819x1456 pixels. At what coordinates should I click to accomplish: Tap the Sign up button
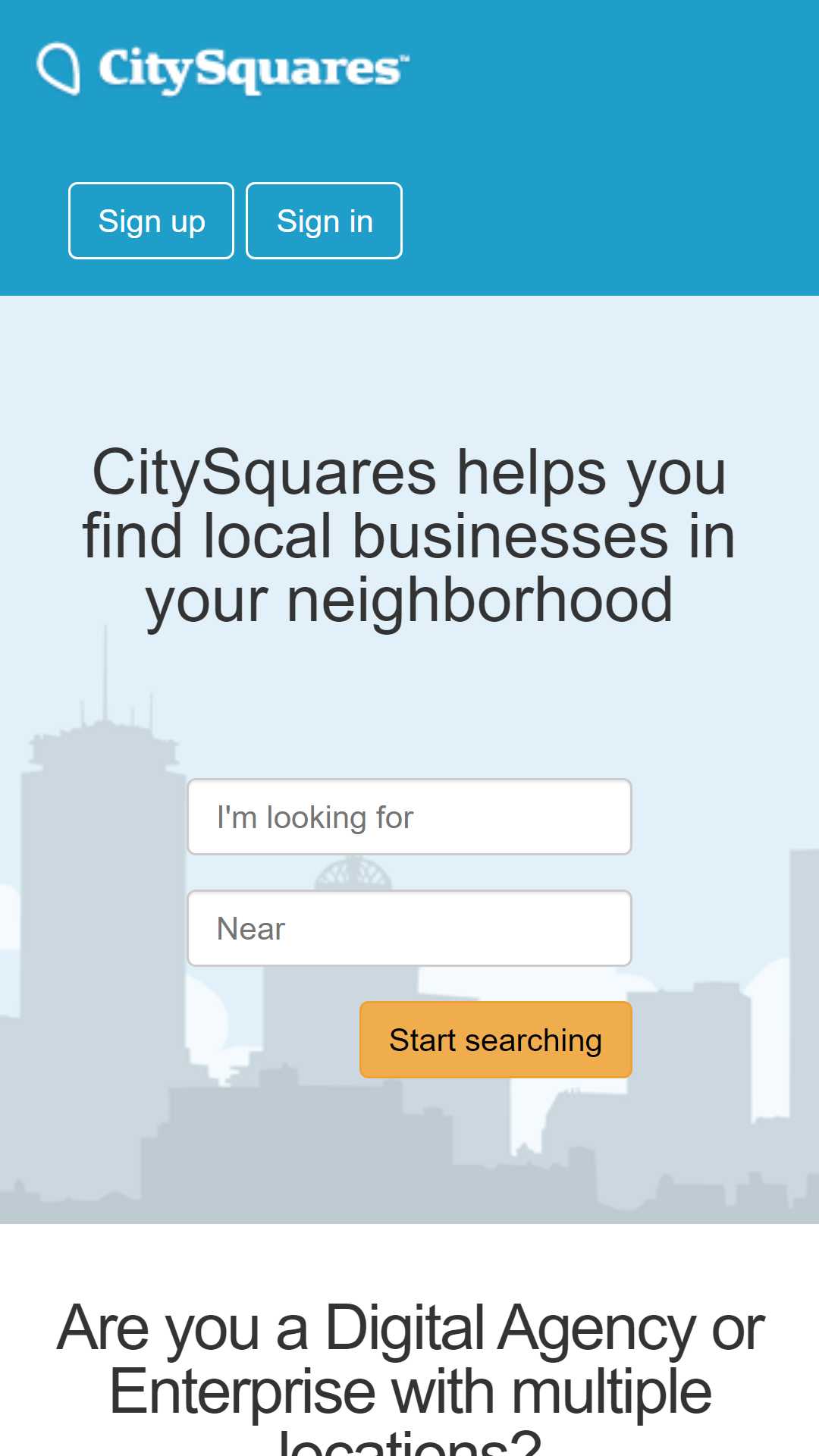[151, 221]
